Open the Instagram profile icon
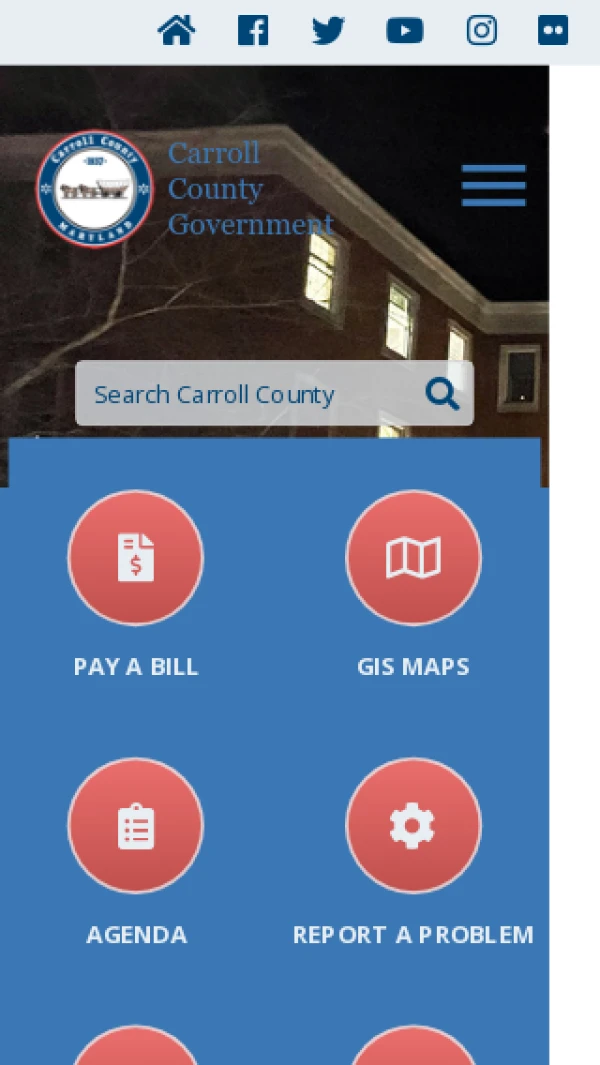The height and width of the screenshot is (1065, 600). point(482,31)
